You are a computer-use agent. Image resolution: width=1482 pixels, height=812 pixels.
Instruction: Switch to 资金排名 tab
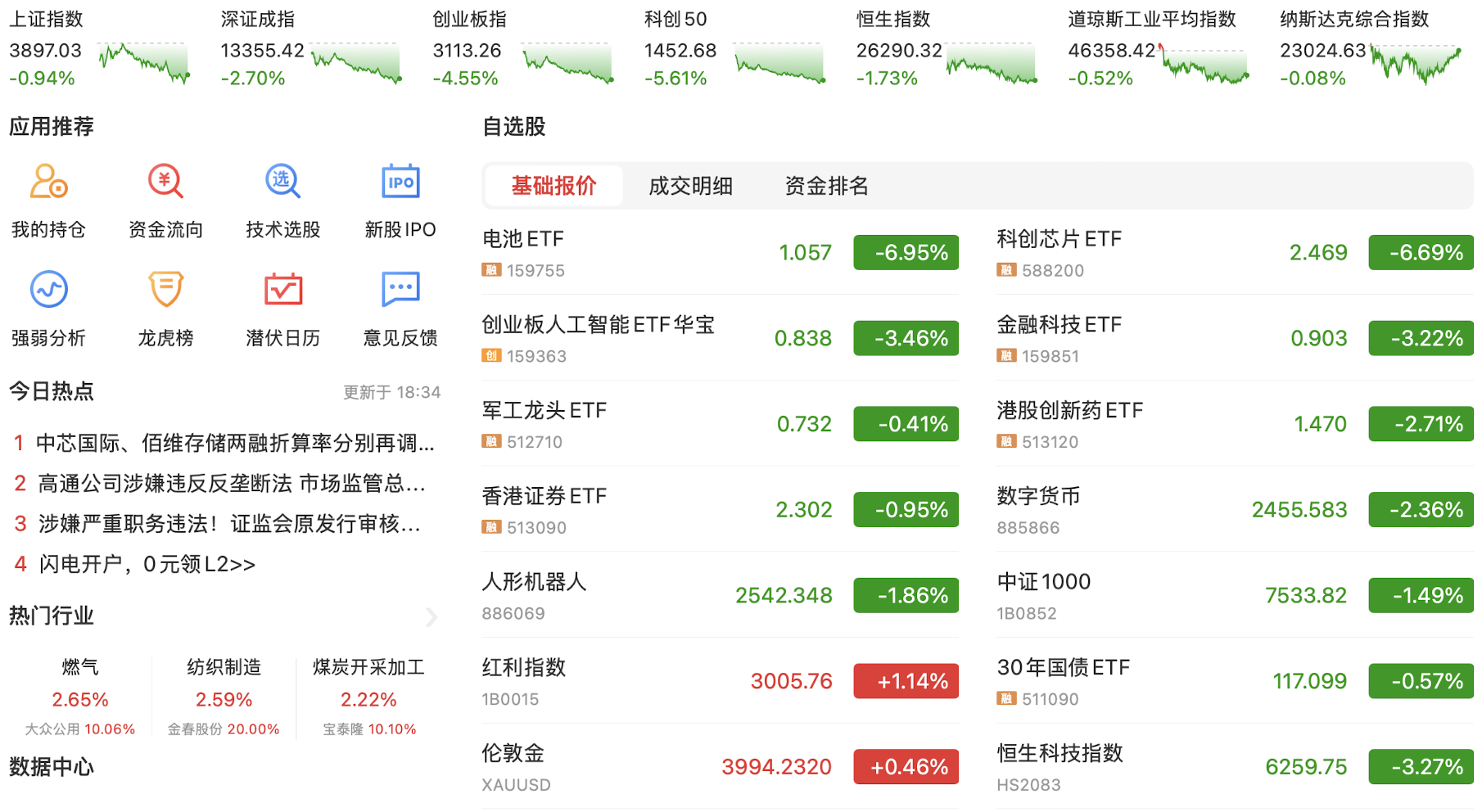pyautogui.click(x=826, y=186)
